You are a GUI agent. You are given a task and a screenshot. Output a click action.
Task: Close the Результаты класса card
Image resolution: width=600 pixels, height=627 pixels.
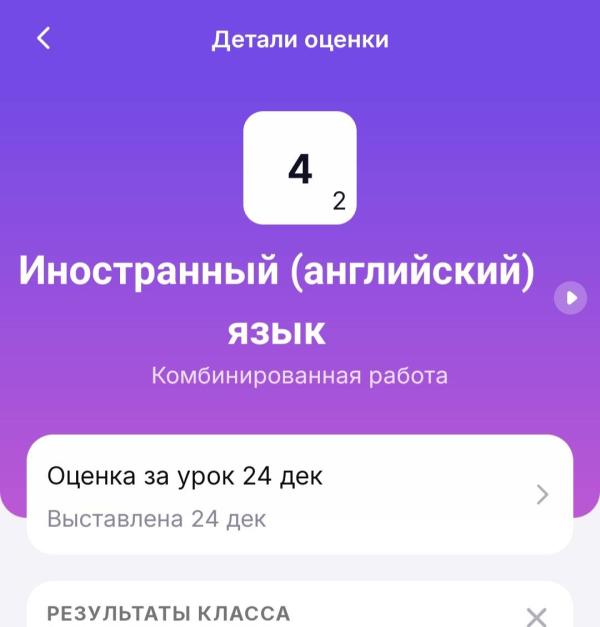(537, 615)
